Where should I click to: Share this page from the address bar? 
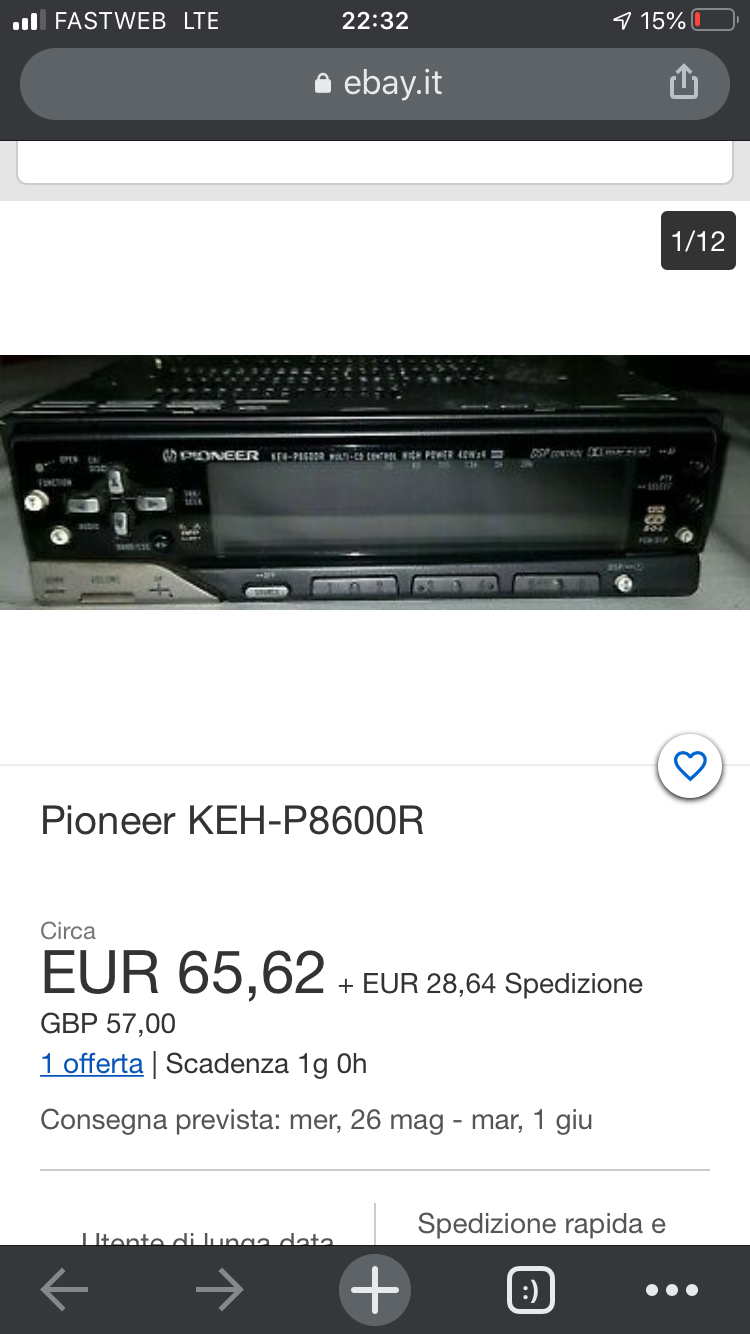683,82
